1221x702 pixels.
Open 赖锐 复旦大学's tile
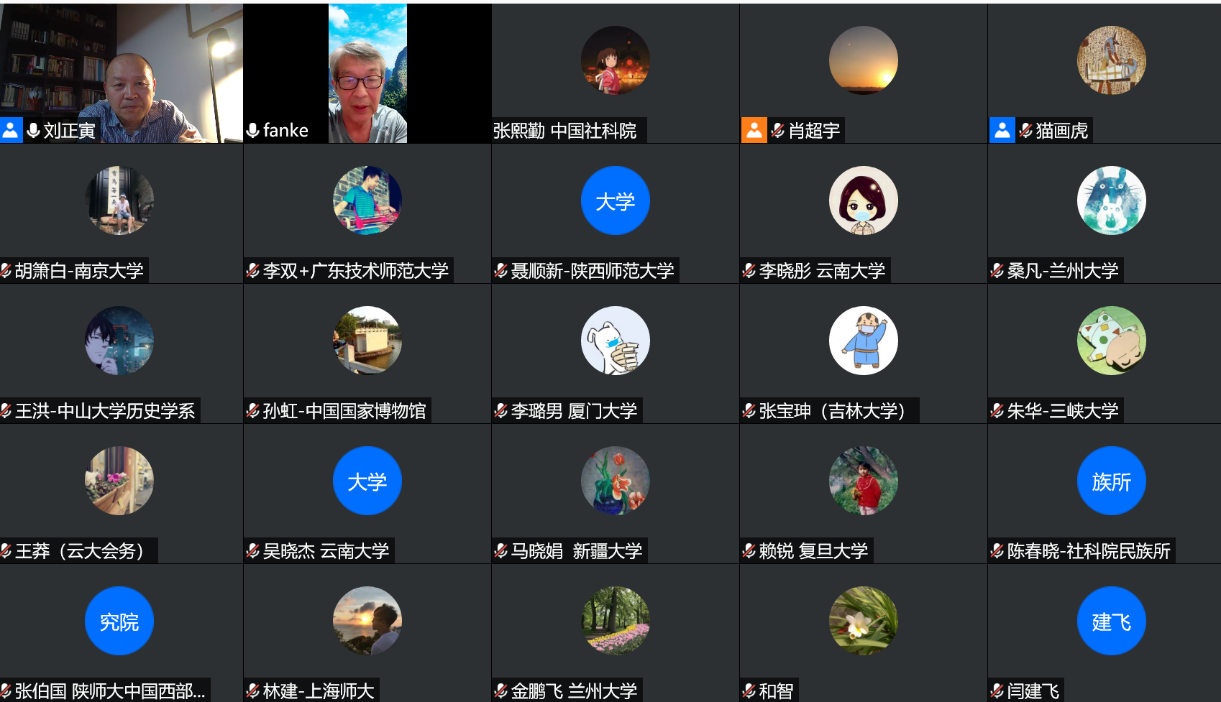pyautogui.click(x=863, y=493)
